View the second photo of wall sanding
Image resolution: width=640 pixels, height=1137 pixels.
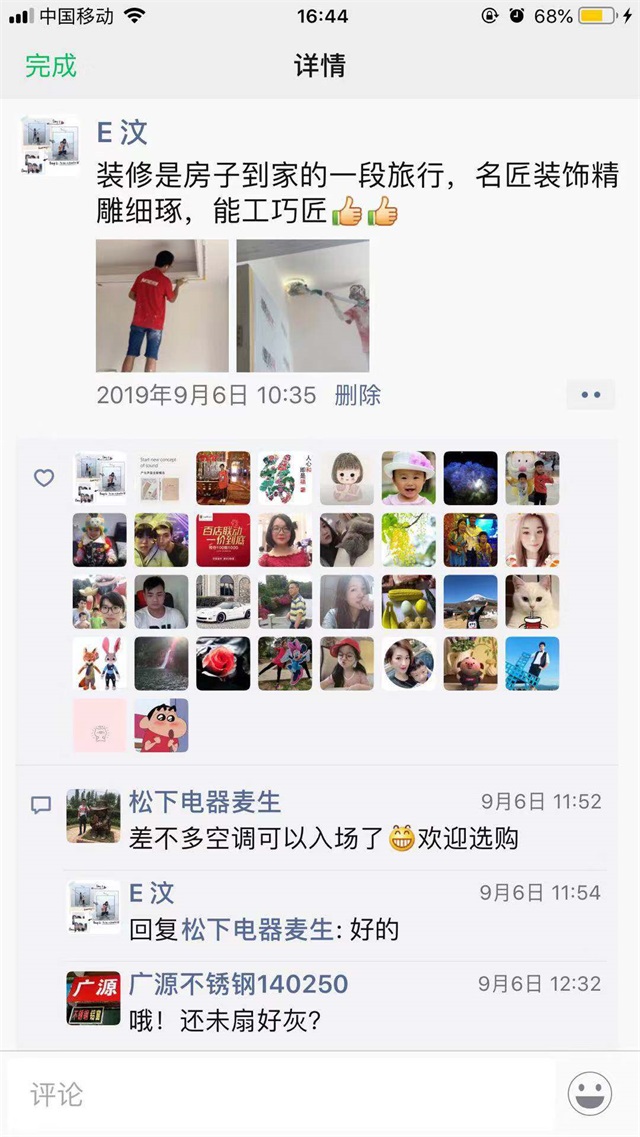(302, 306)
